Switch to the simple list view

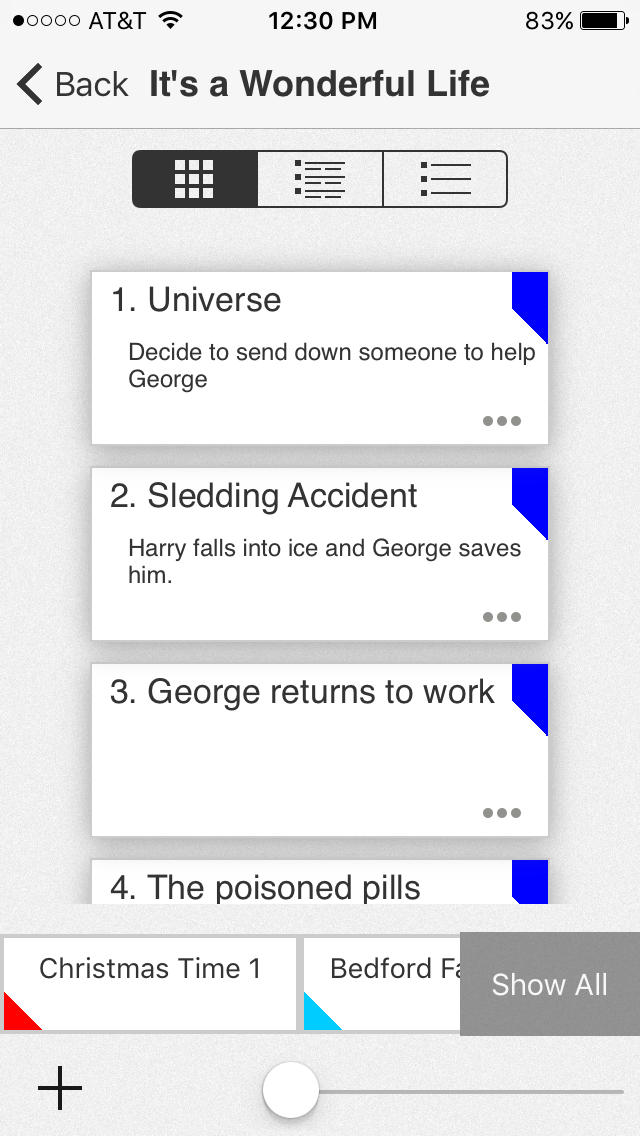tap(445, 179)
